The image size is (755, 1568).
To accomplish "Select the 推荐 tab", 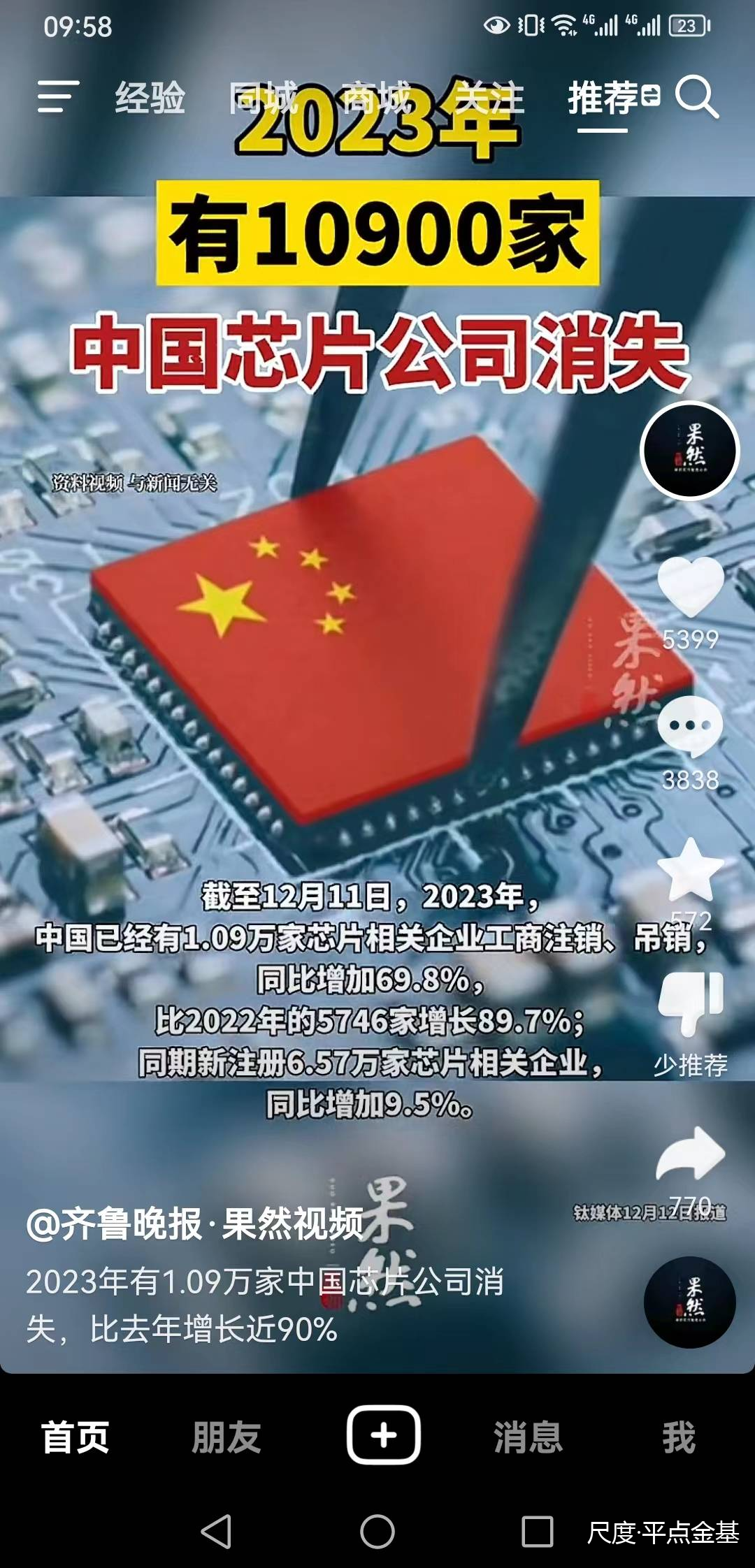I will tap(603, 97).
